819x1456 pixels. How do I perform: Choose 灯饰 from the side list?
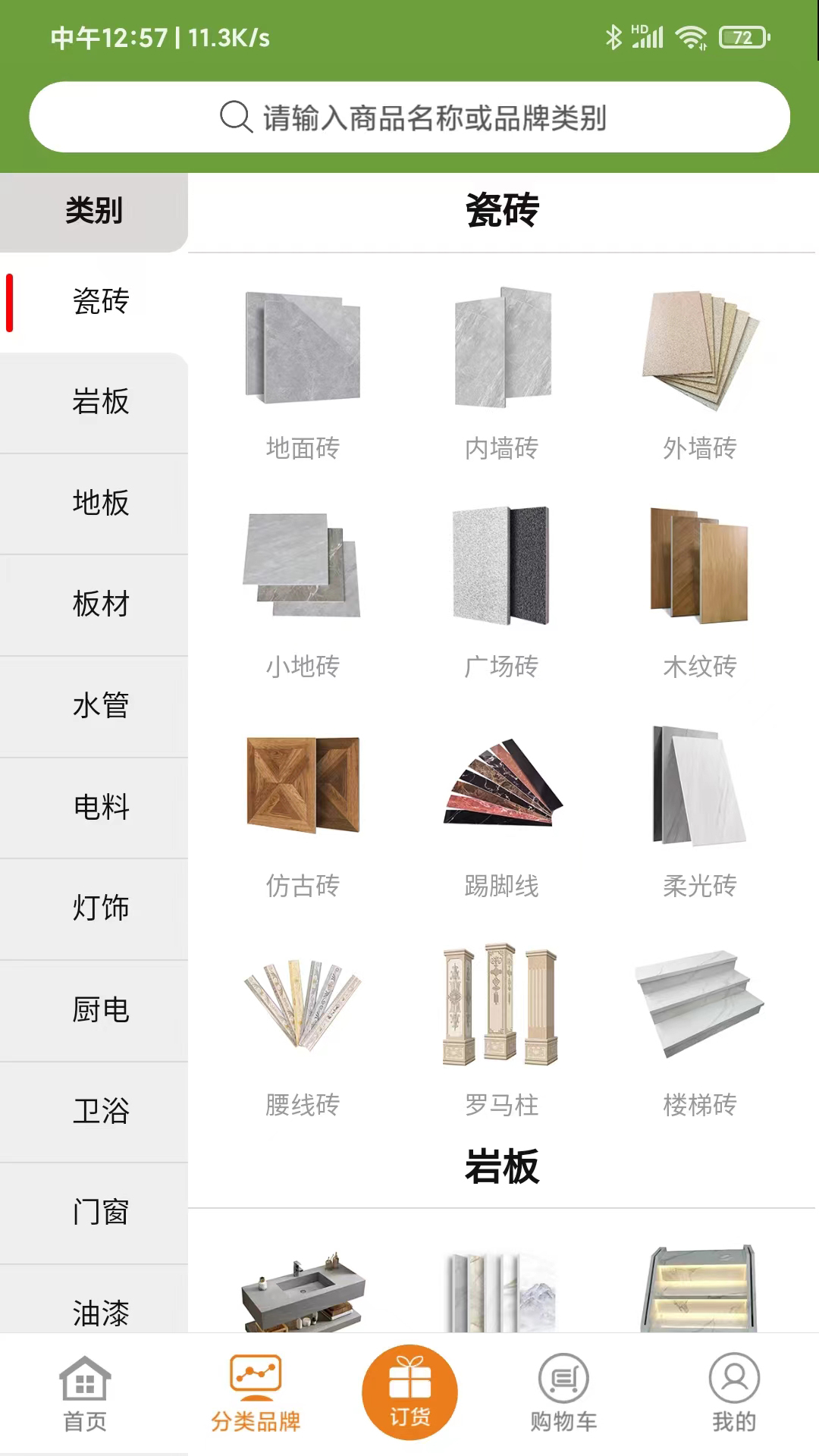[94, 908]
